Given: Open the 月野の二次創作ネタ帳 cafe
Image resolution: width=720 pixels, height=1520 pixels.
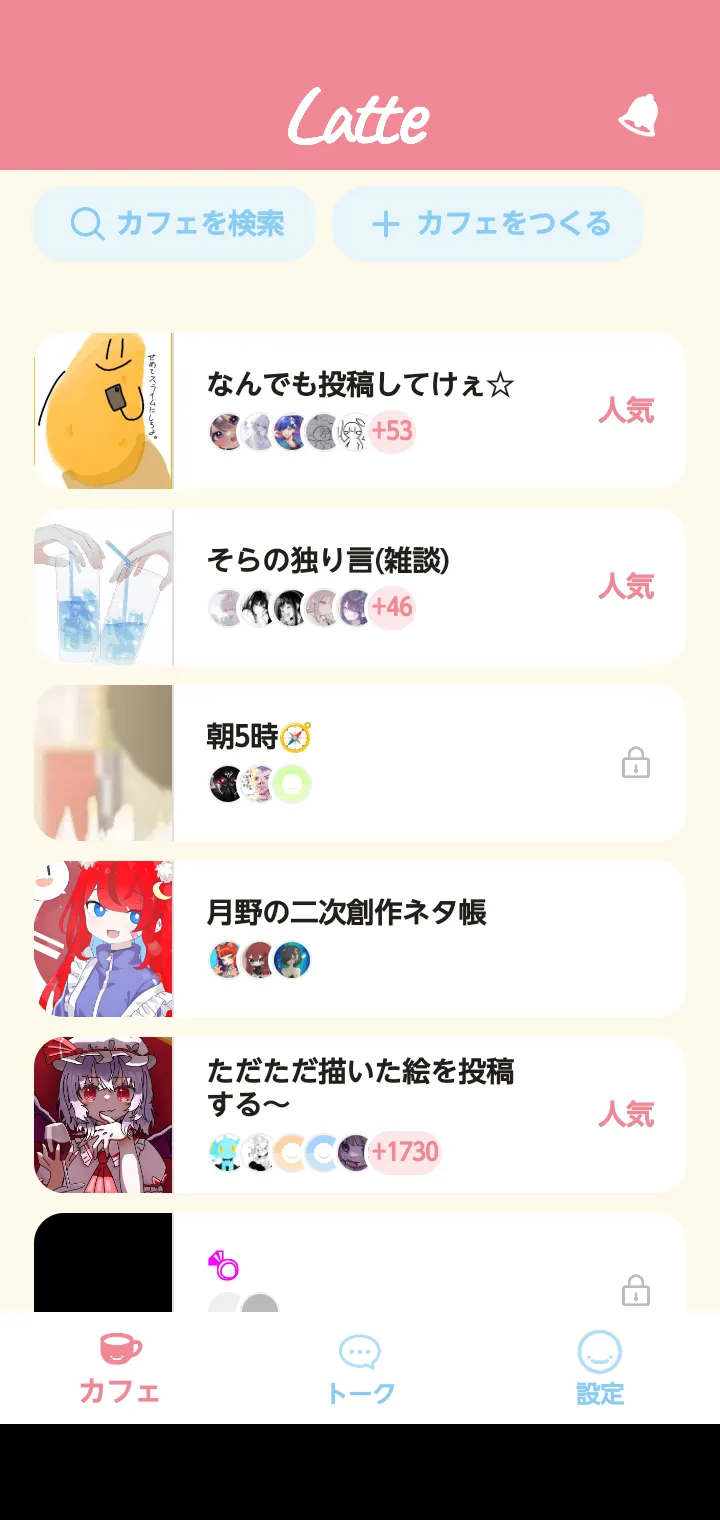Looking at the screenshot, I should 360,939.
